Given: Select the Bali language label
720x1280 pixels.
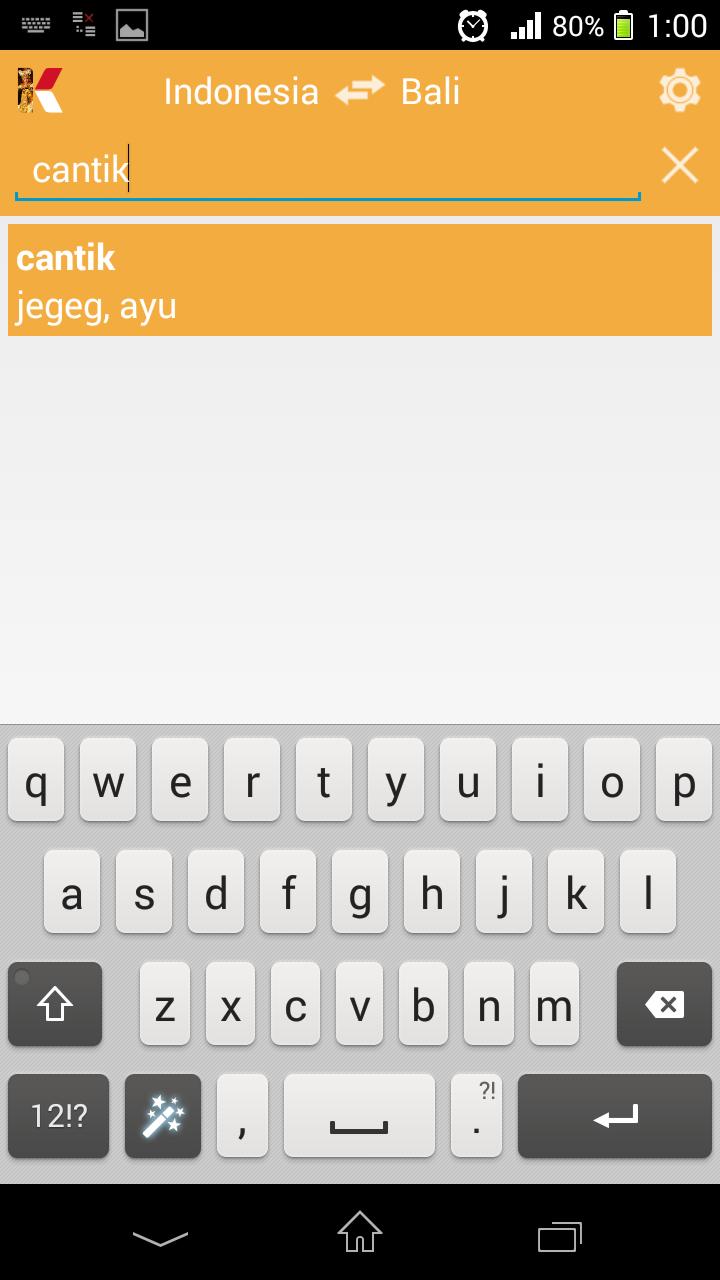Looking at the screenshot, I should point(428,91).
